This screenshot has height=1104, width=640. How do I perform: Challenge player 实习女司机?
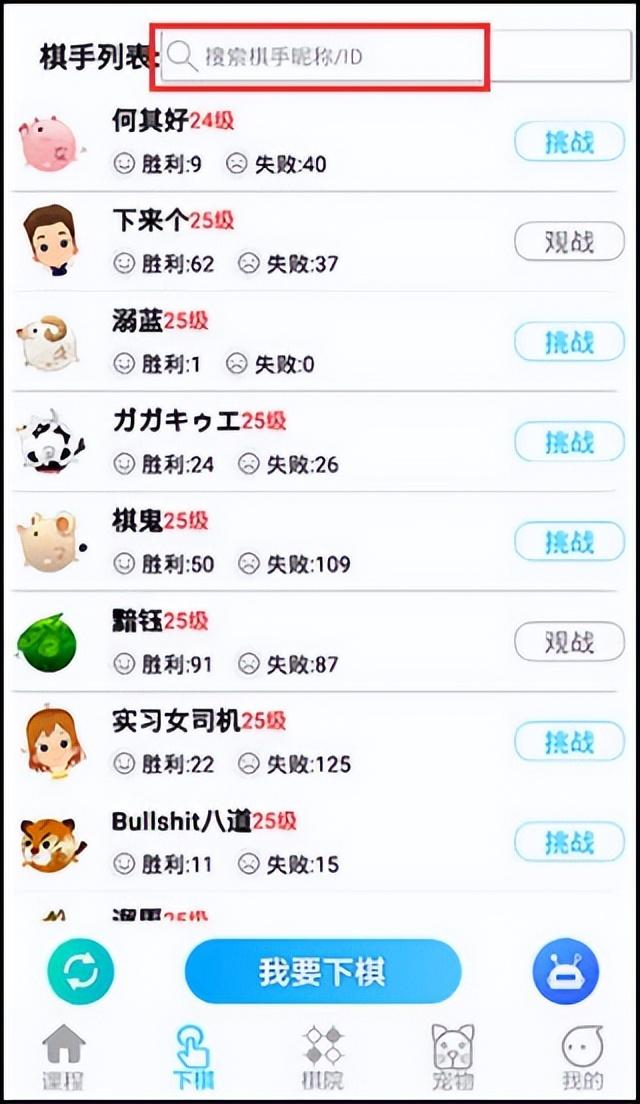pos(569,742)
